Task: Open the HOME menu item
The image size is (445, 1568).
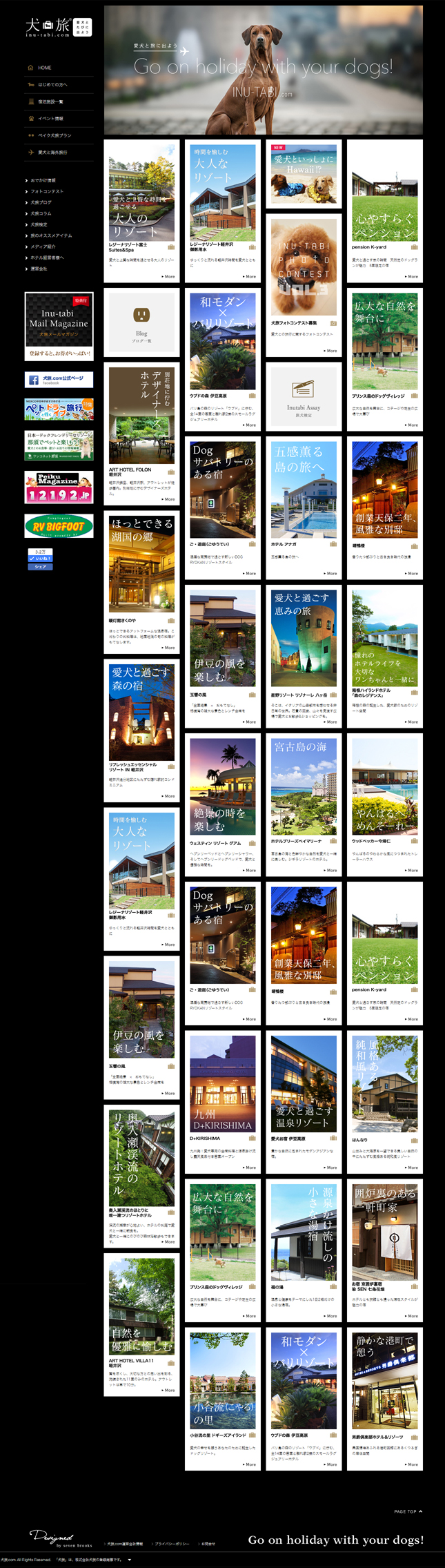Action: click(45, 68)
